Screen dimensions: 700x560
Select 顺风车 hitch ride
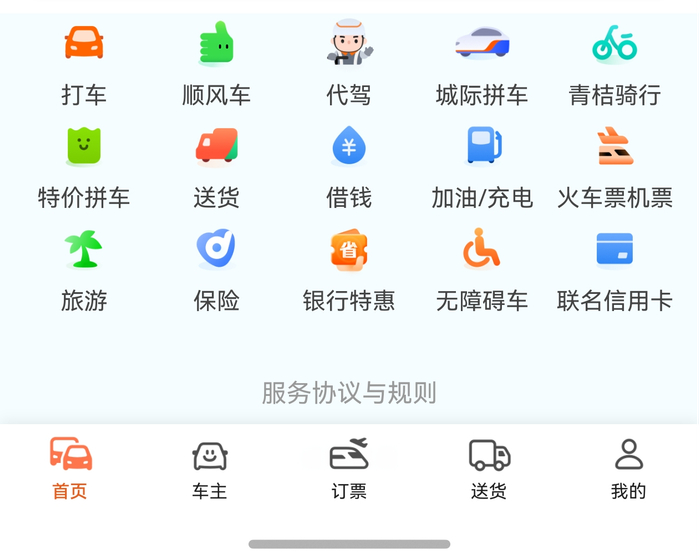point(216,64)
